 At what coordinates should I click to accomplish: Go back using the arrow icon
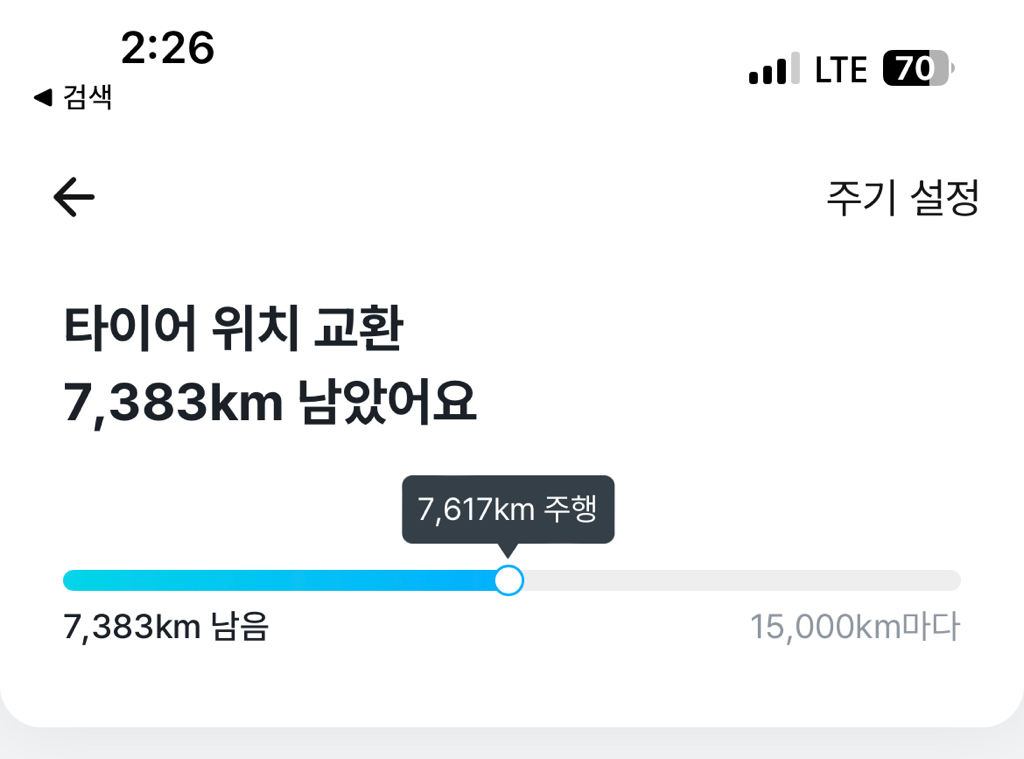pos(74,197)
